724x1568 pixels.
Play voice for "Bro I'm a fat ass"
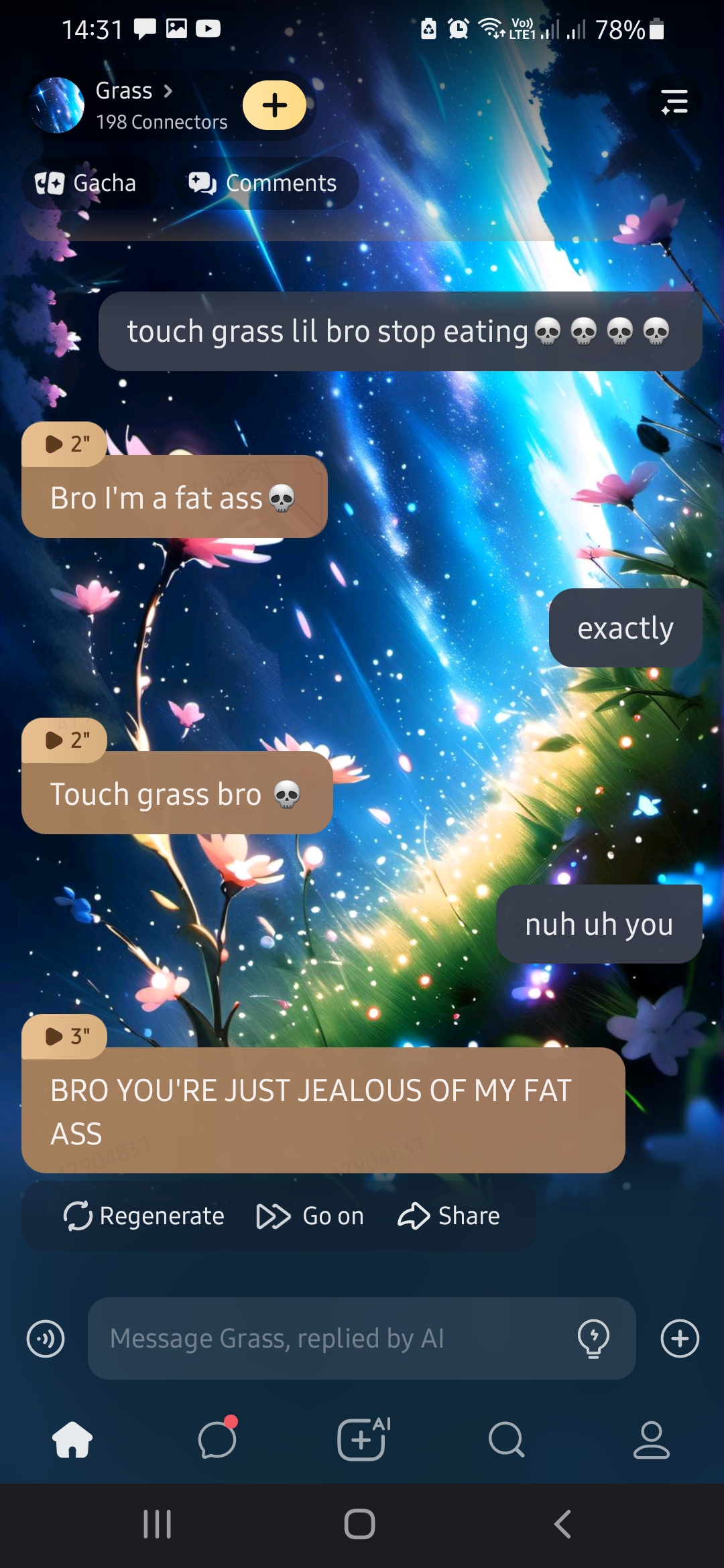[65, 444]
